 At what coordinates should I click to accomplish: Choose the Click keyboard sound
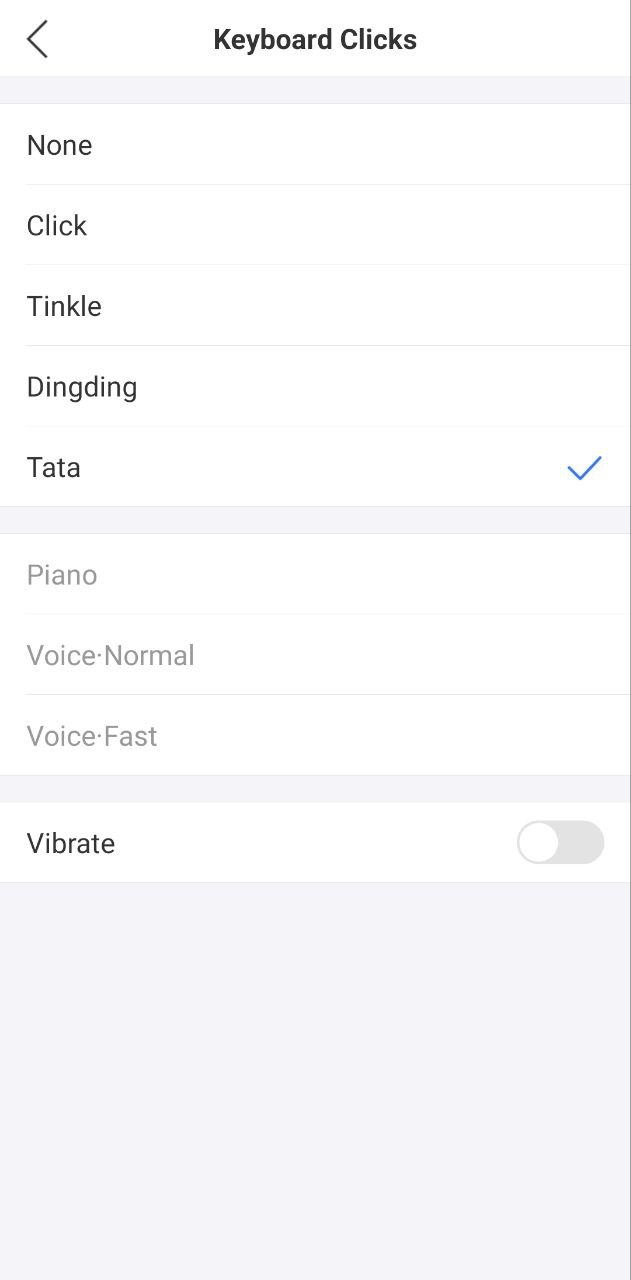click(315, 225)
